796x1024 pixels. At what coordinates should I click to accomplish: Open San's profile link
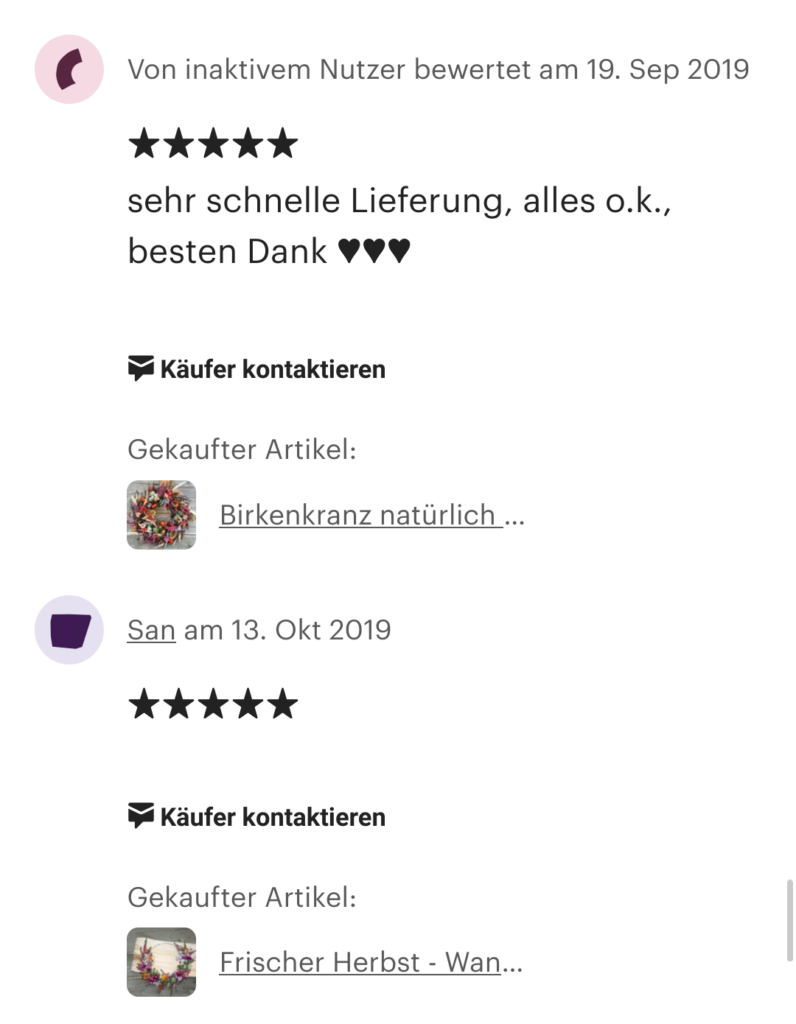[151, 630]
